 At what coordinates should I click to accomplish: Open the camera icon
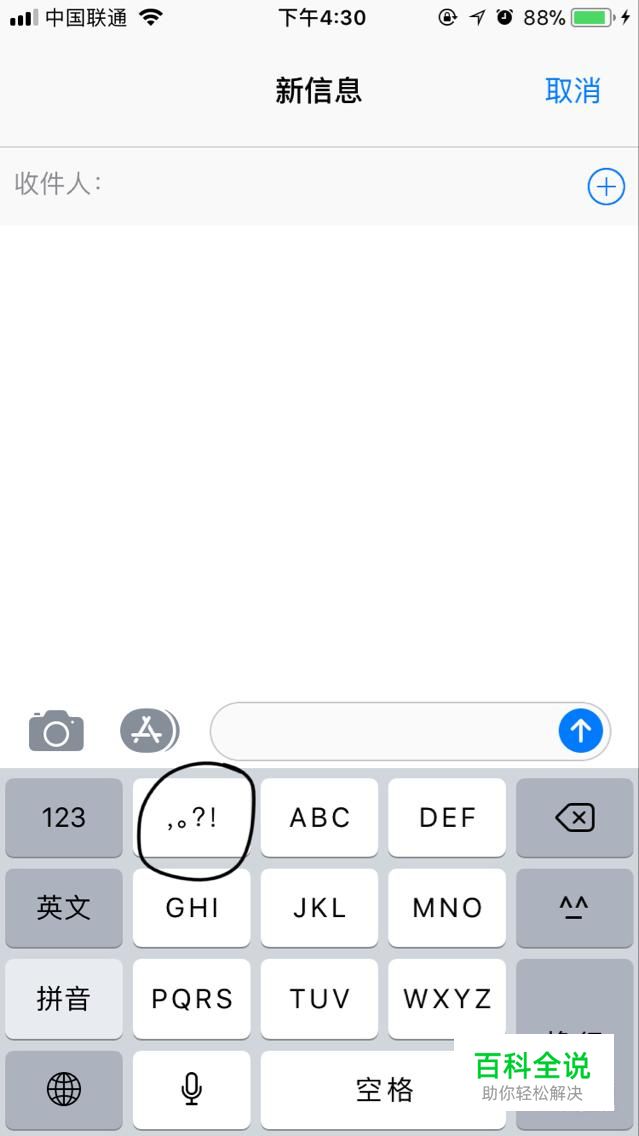(x=56, y=732)
